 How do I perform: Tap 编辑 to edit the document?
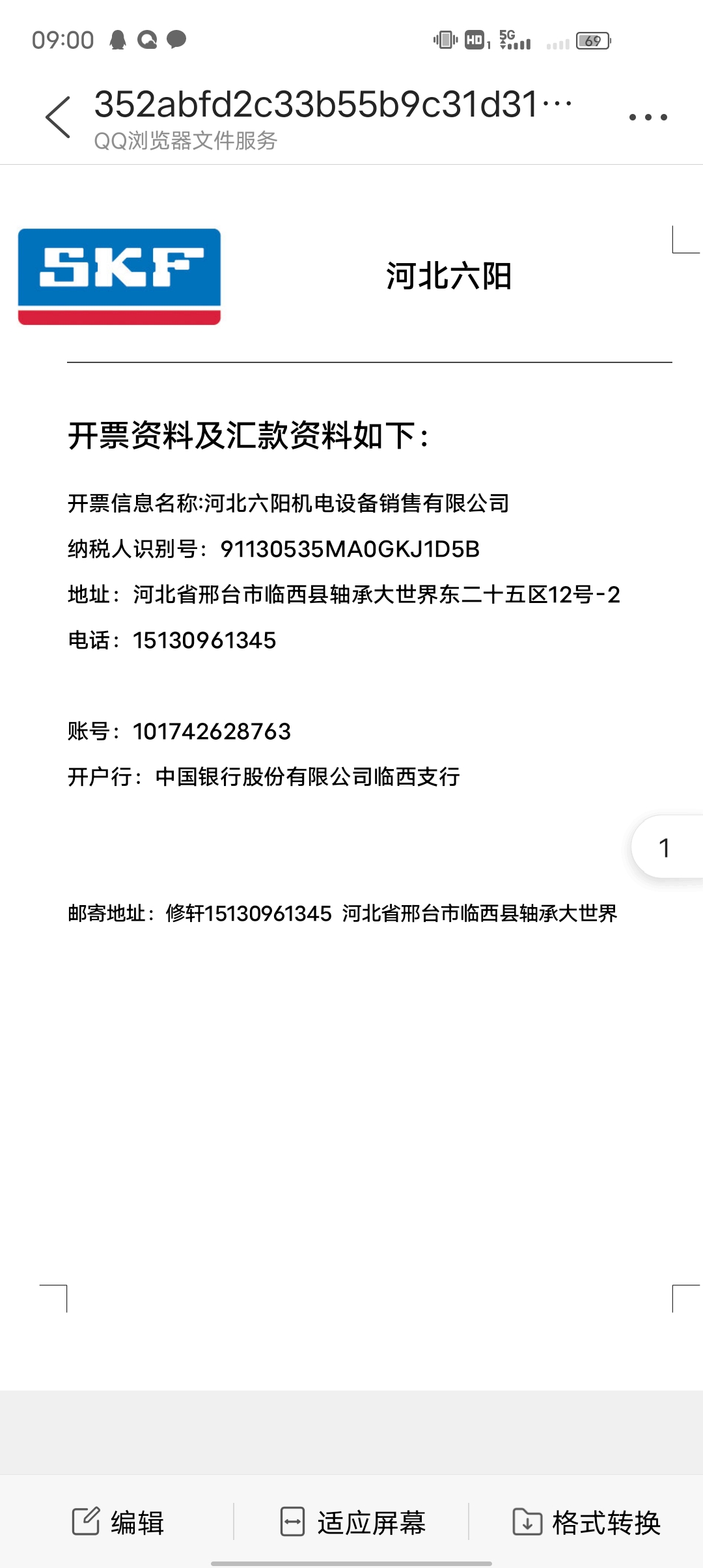[118, 1522]
